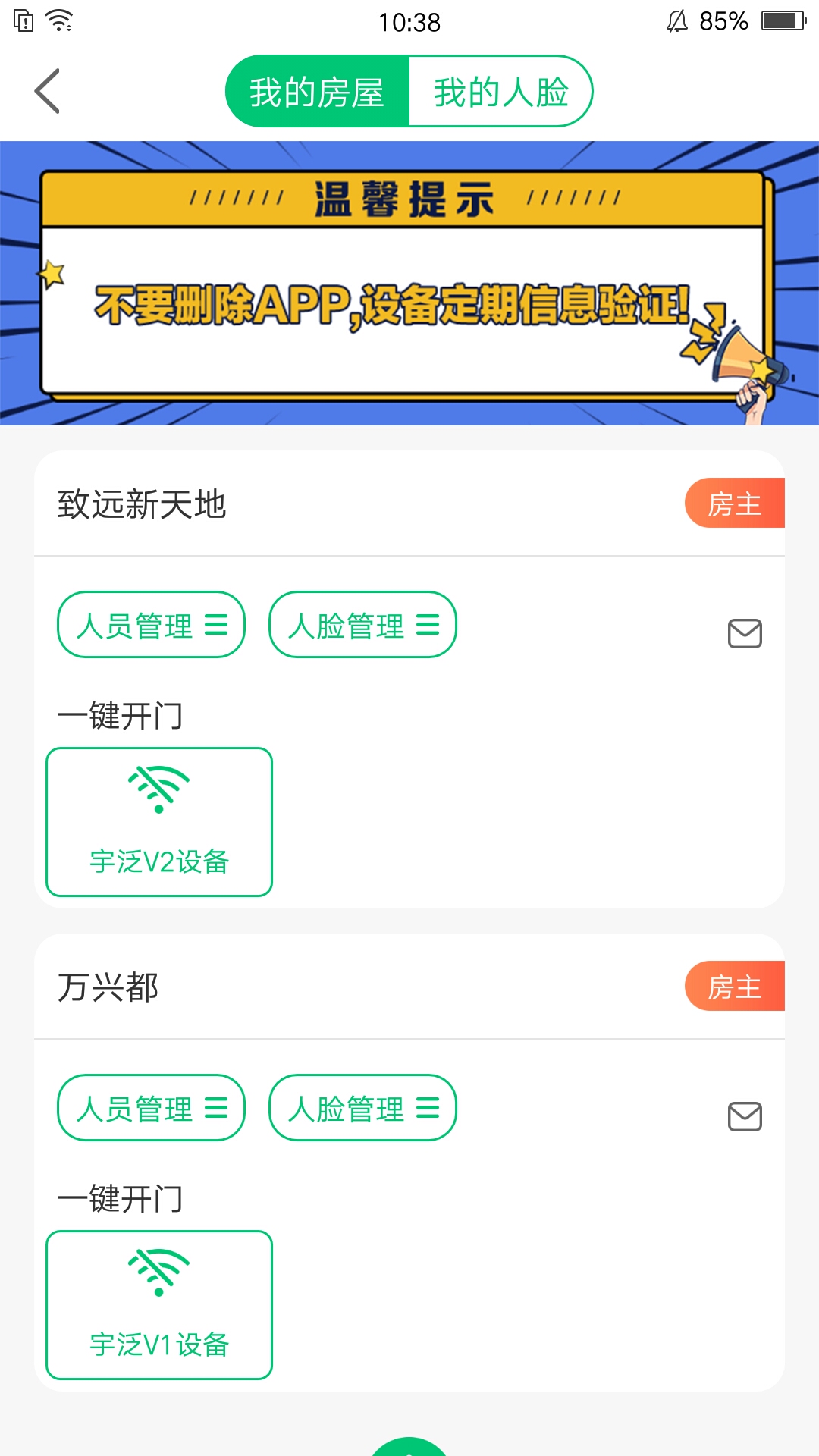Image resolution: width=819 pixels, height=1456 pixels.
Task: Switch to the 我的人脸 tab
Action: 501,90
